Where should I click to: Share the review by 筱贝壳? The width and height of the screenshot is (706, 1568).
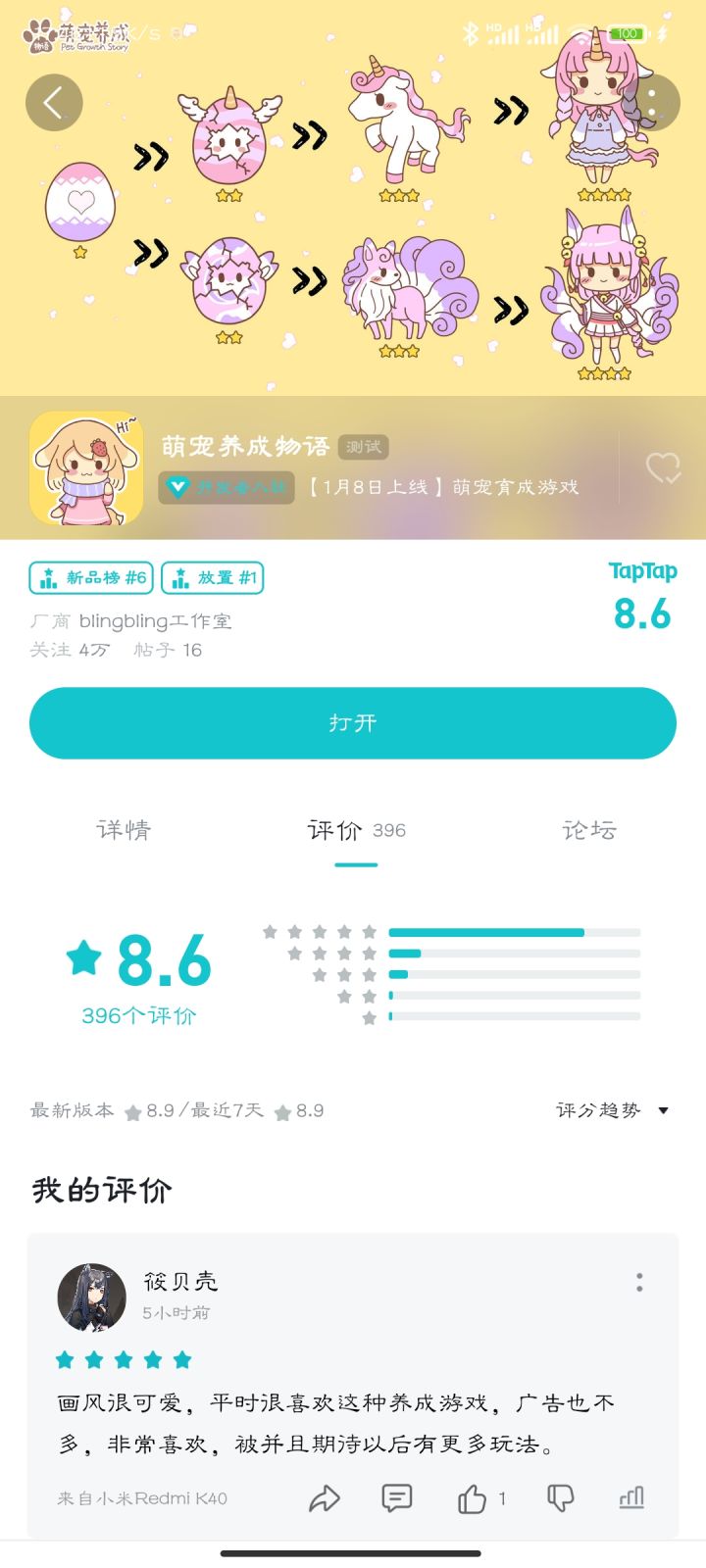tap(324, 1498)
